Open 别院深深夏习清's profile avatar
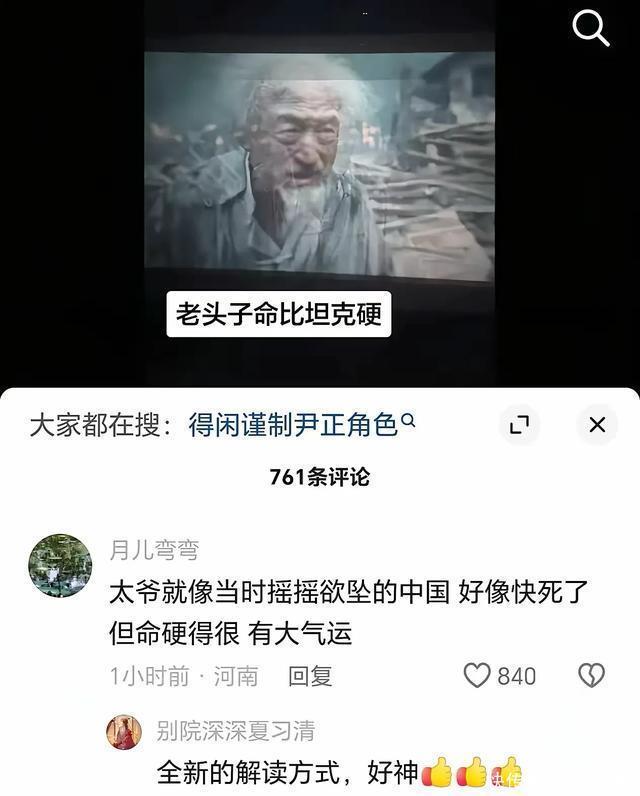 tap(124, 732)
